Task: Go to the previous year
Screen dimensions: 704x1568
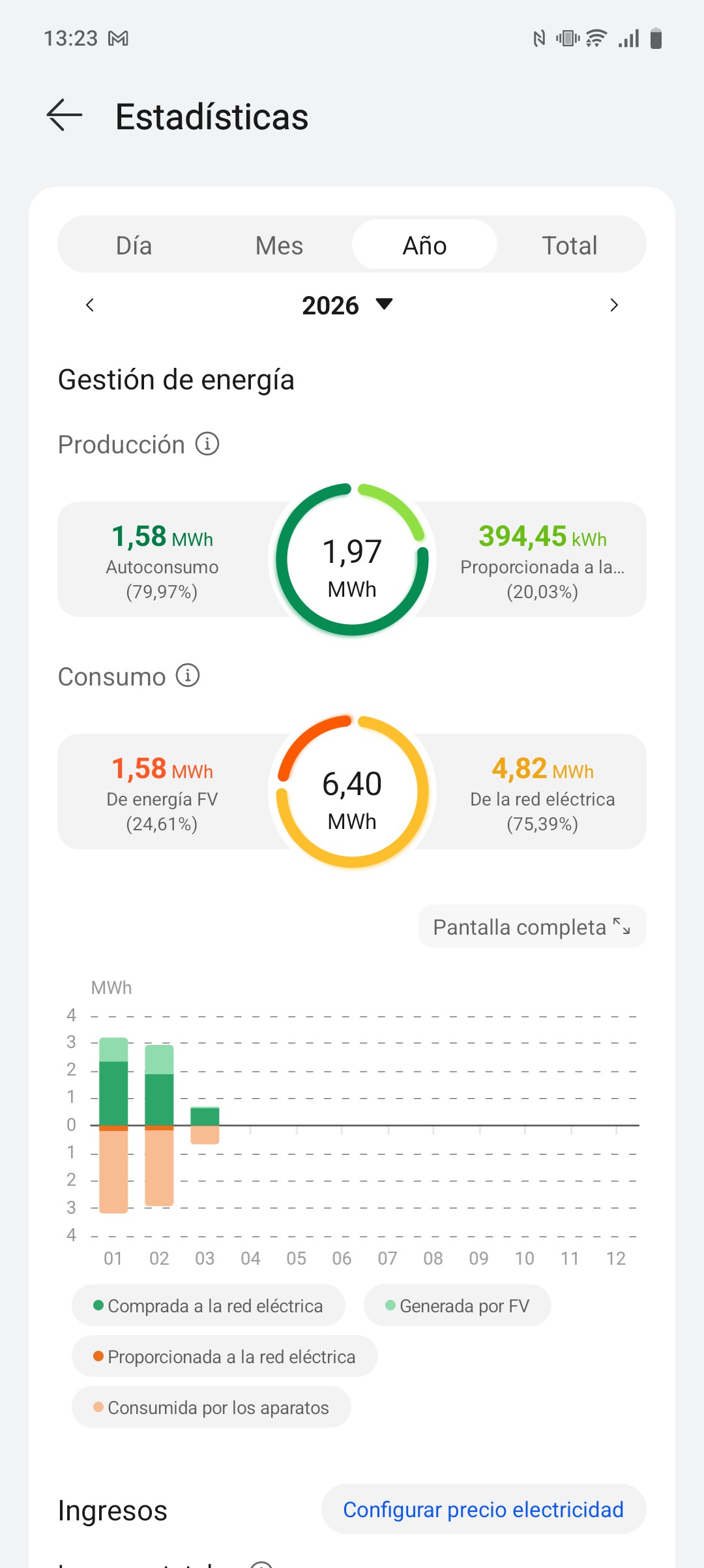Action: tap(90, 305)
